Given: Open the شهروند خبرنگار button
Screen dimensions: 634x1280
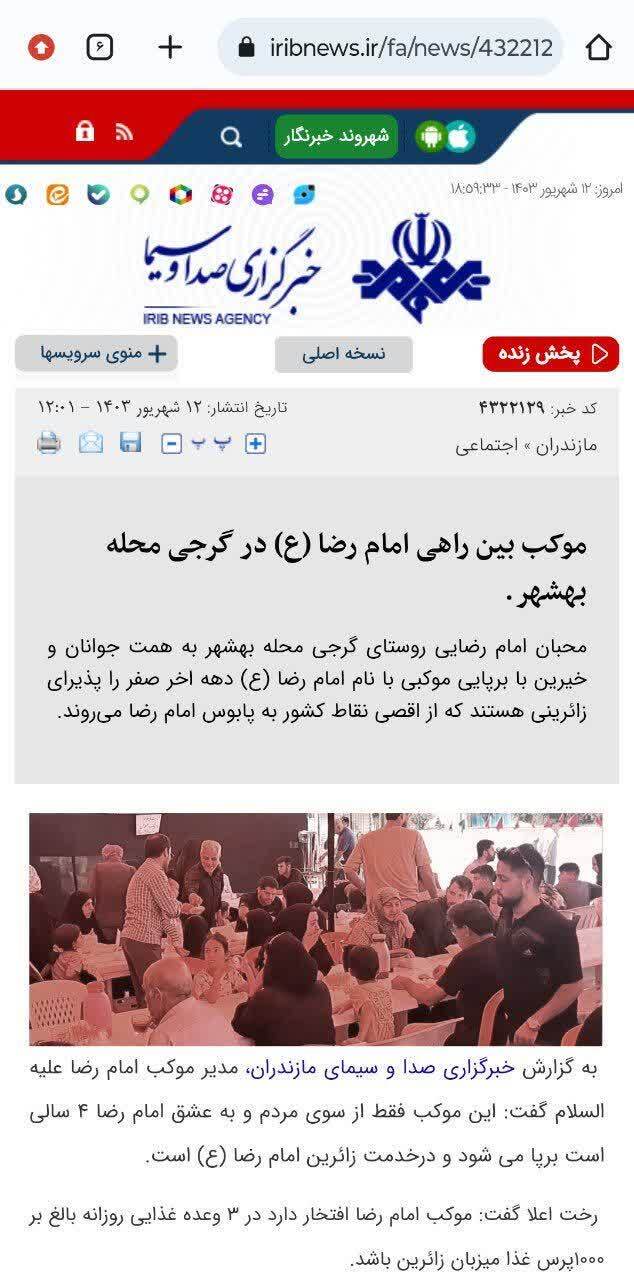Looking at the screenshot, I should (x=336, y=136).
